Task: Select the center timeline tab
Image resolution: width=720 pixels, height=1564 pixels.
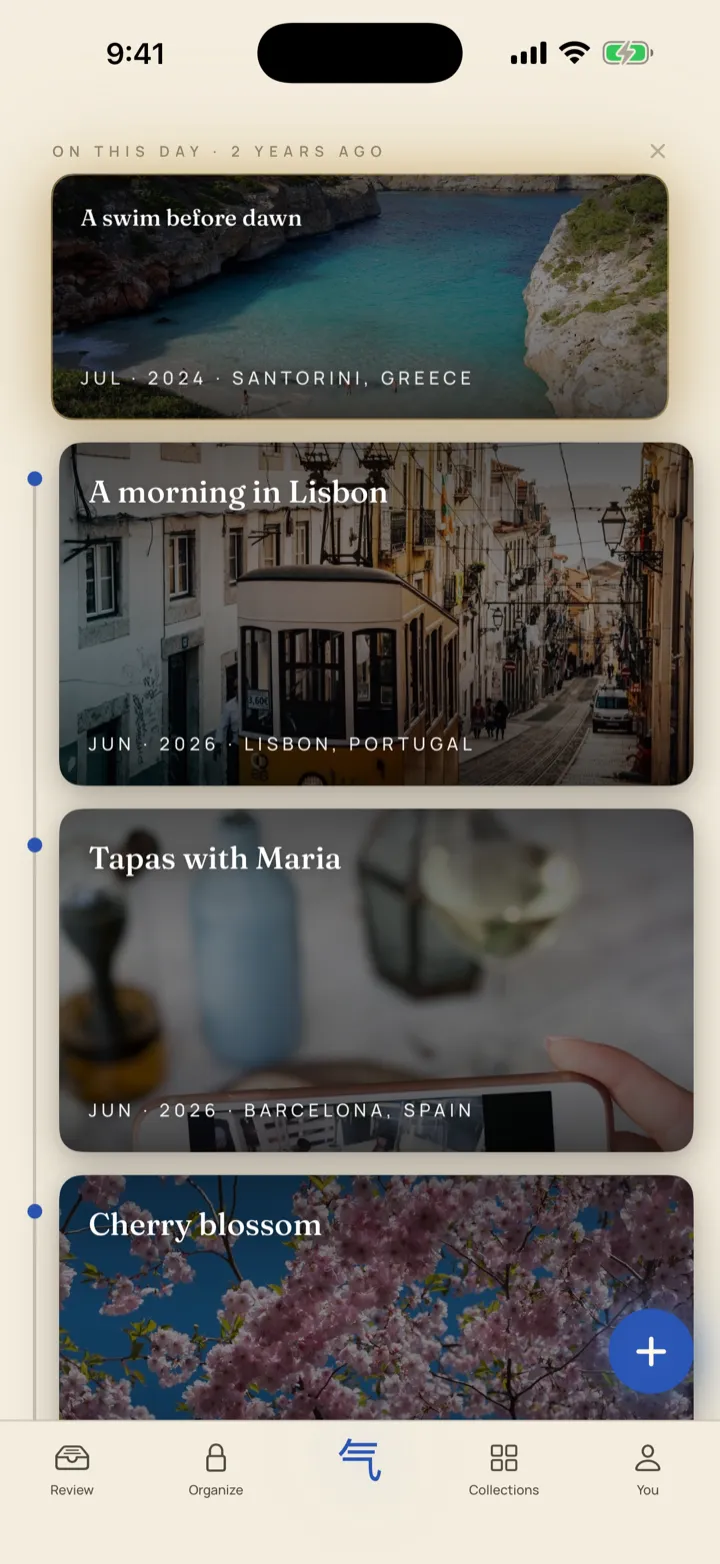Action: click(360, 1461)
